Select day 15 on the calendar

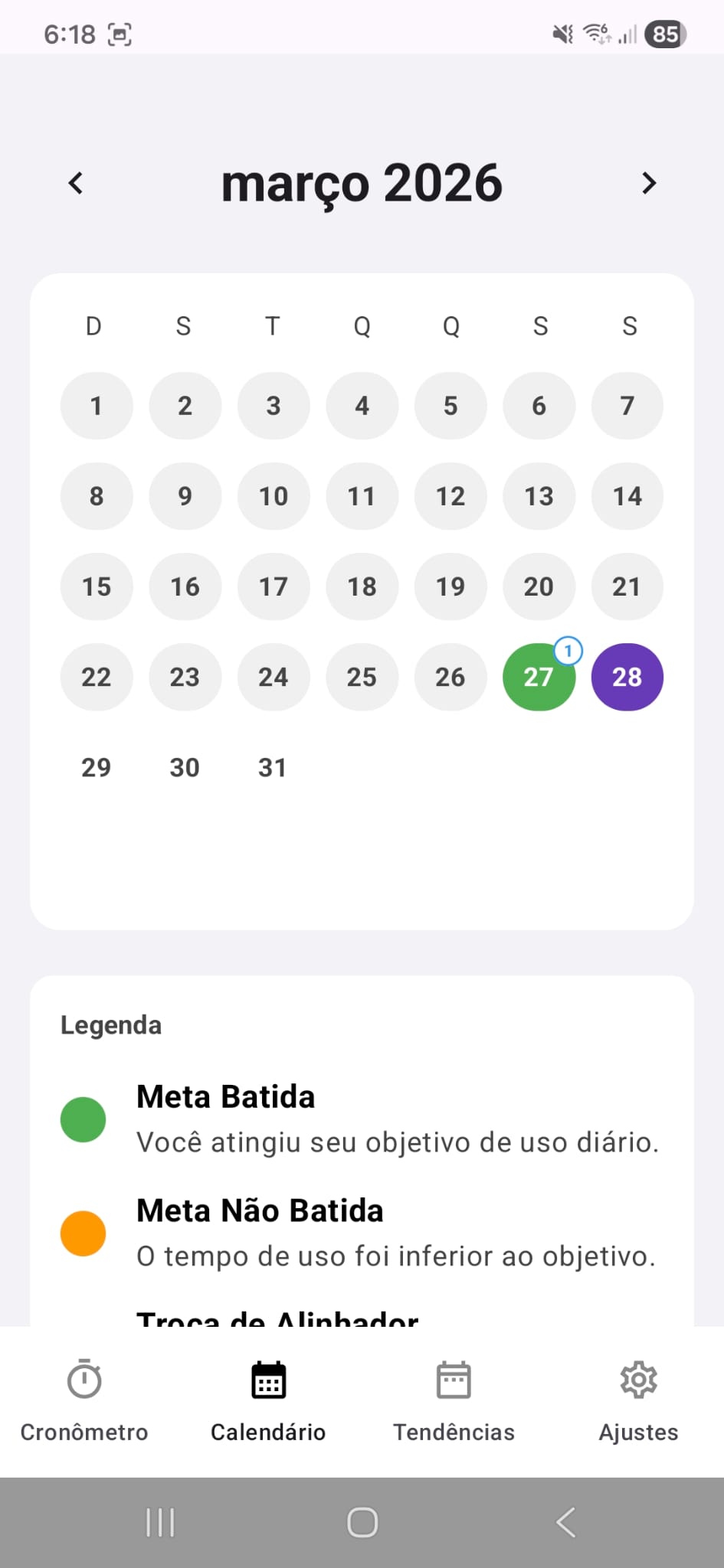pyautogui.click(x=97, y=587)
